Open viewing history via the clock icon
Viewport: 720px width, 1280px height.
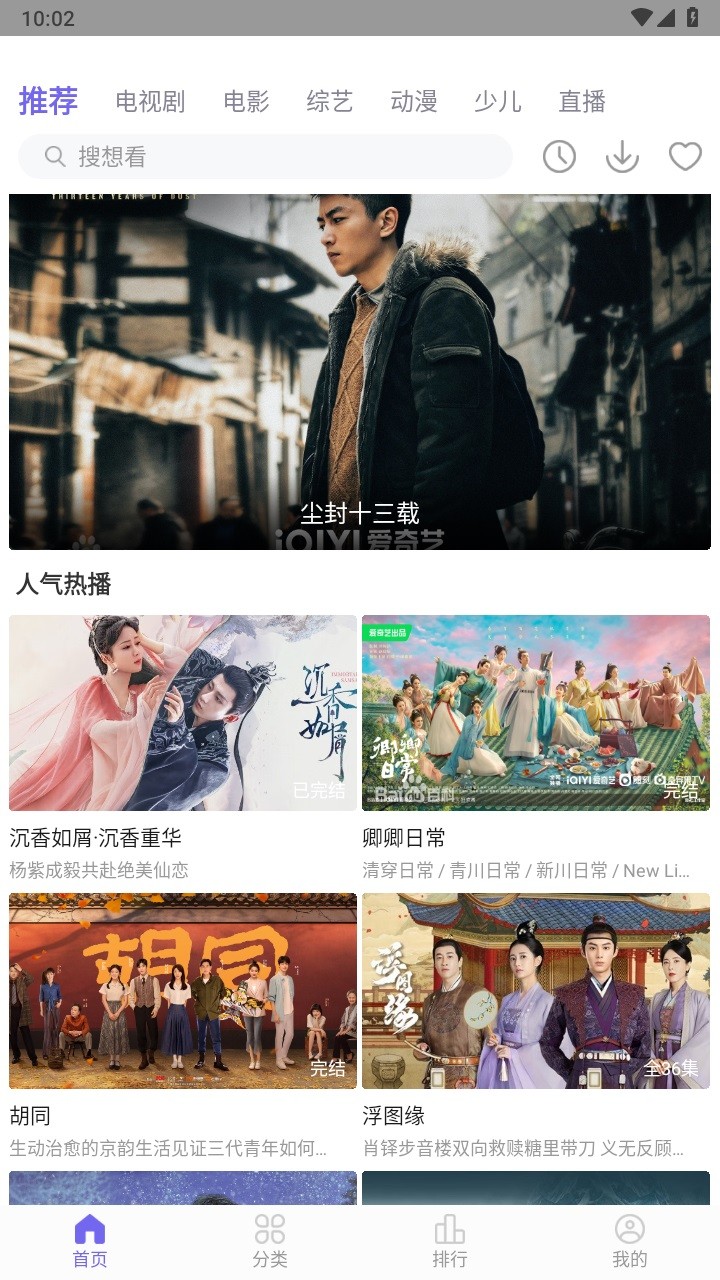click(x=559, y=156)
